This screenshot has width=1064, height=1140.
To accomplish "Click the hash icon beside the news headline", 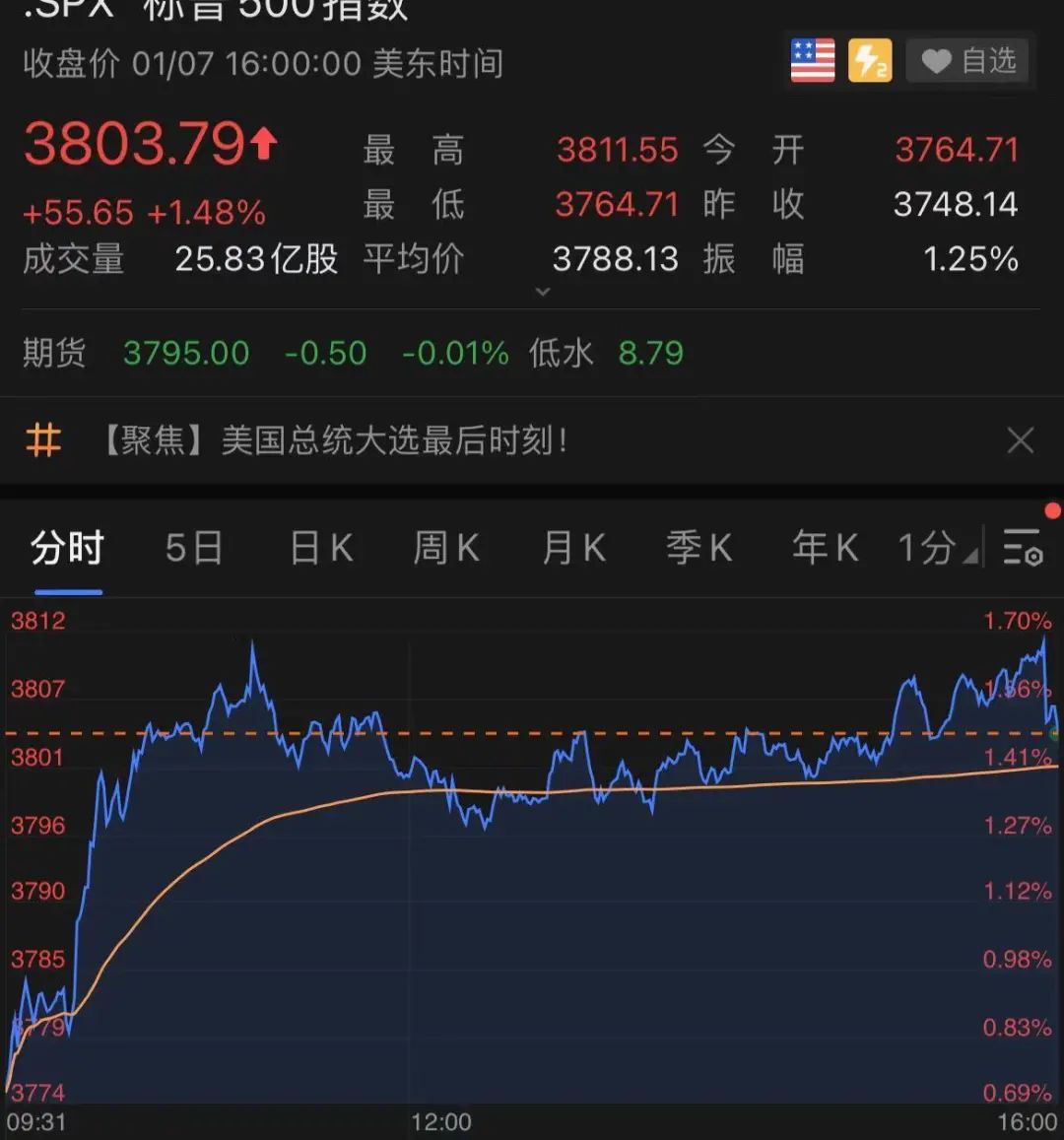I will 43,440.
